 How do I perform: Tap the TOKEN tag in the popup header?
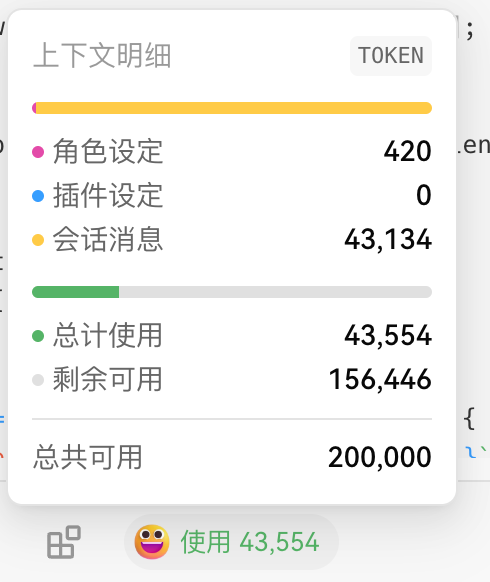coord(391,56)
